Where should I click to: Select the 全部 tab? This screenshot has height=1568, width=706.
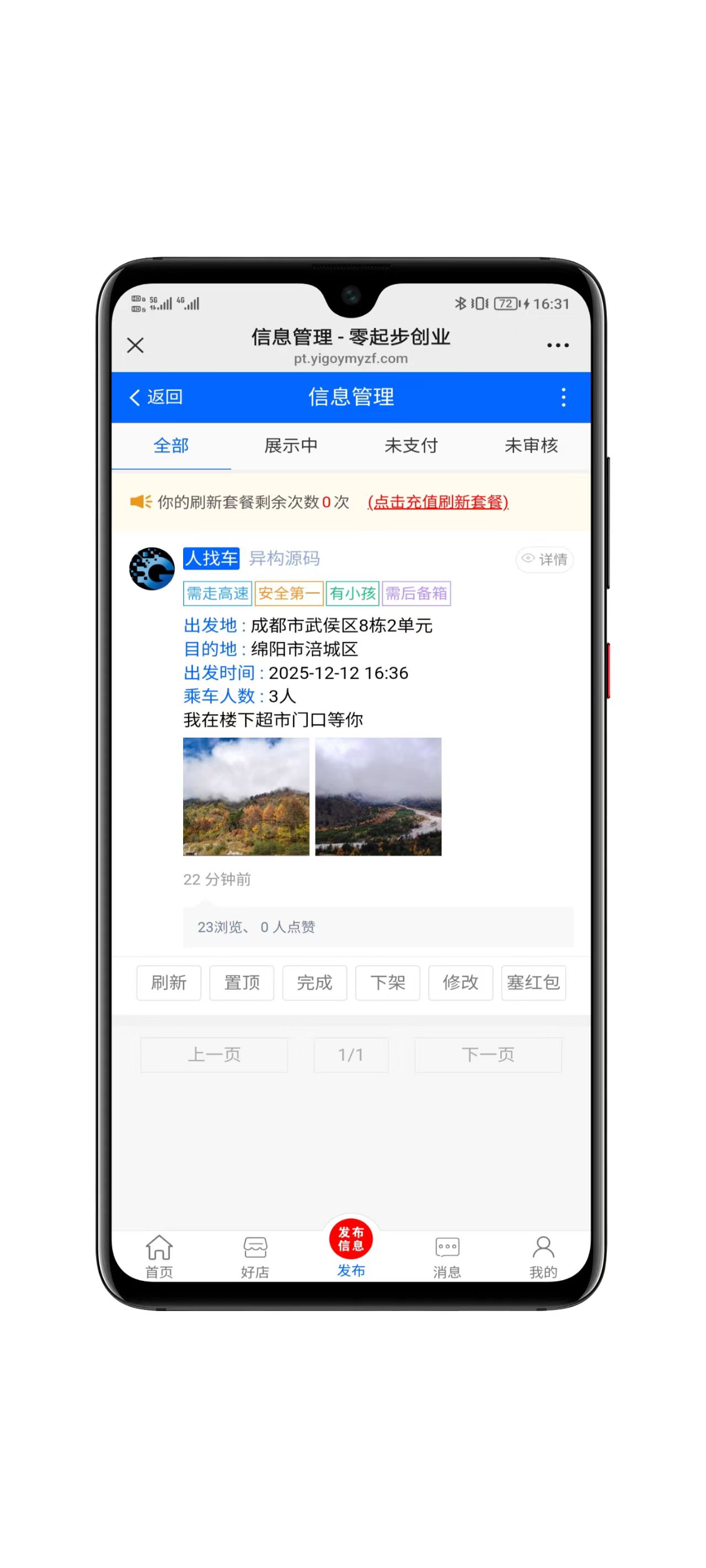pos(171,445)
